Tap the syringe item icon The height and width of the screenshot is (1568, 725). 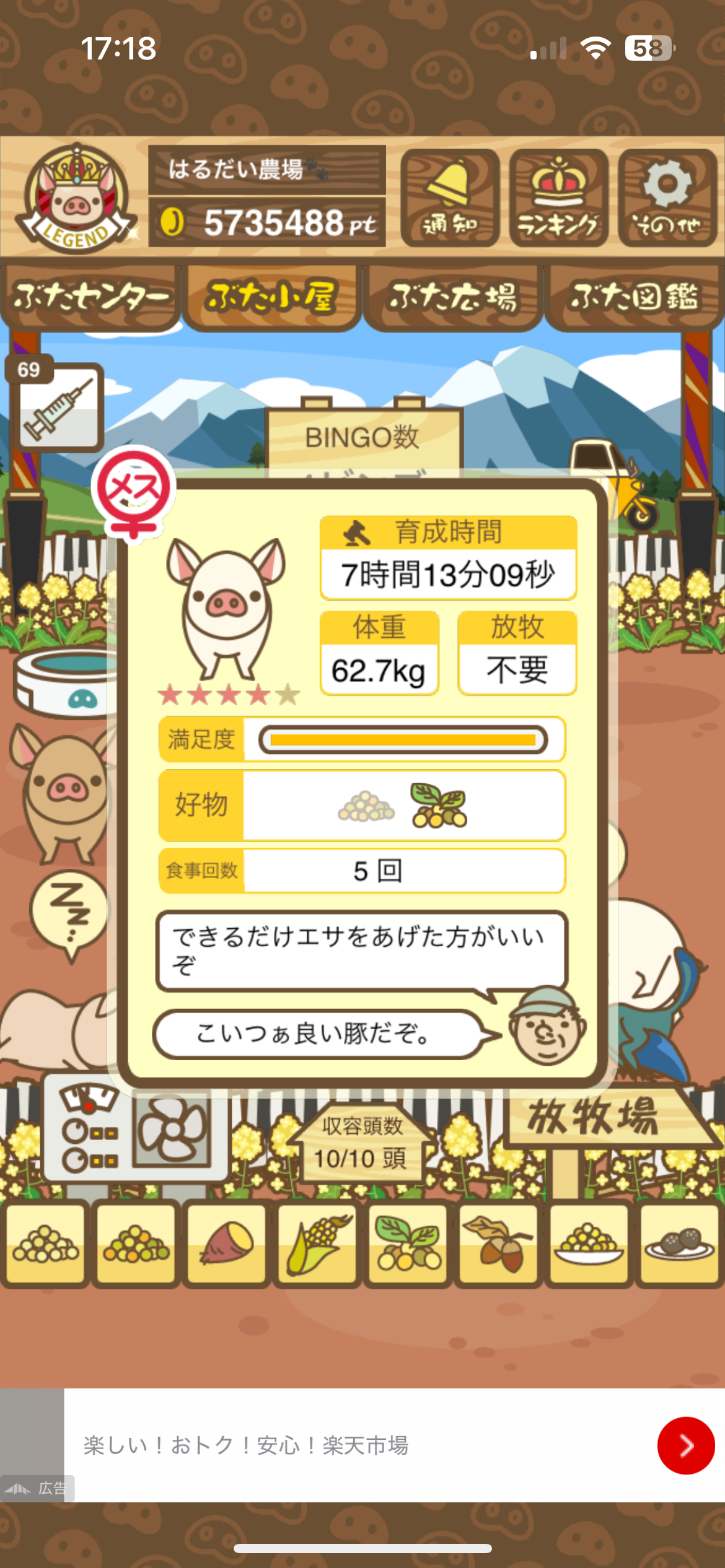(58, 407)
